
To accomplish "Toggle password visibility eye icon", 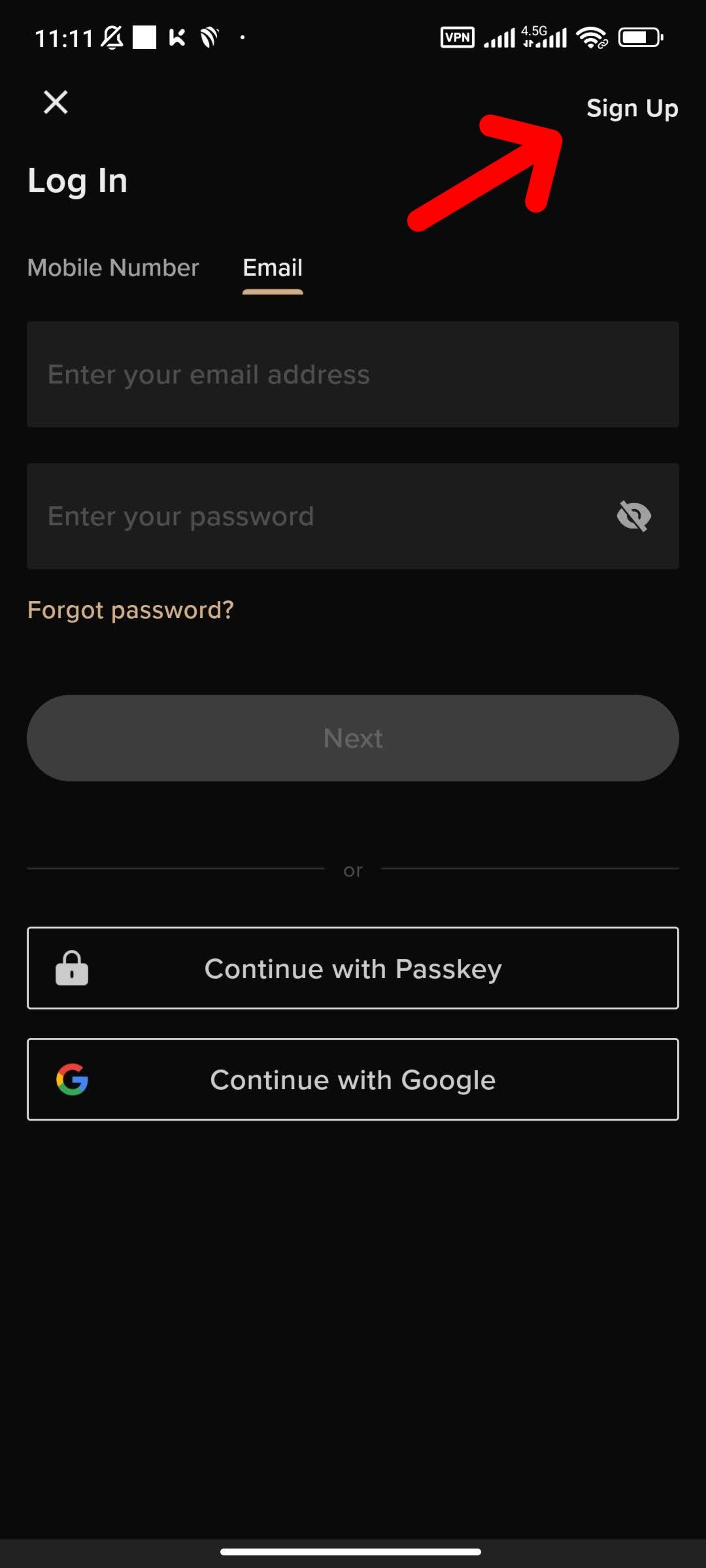I will 634,516.
